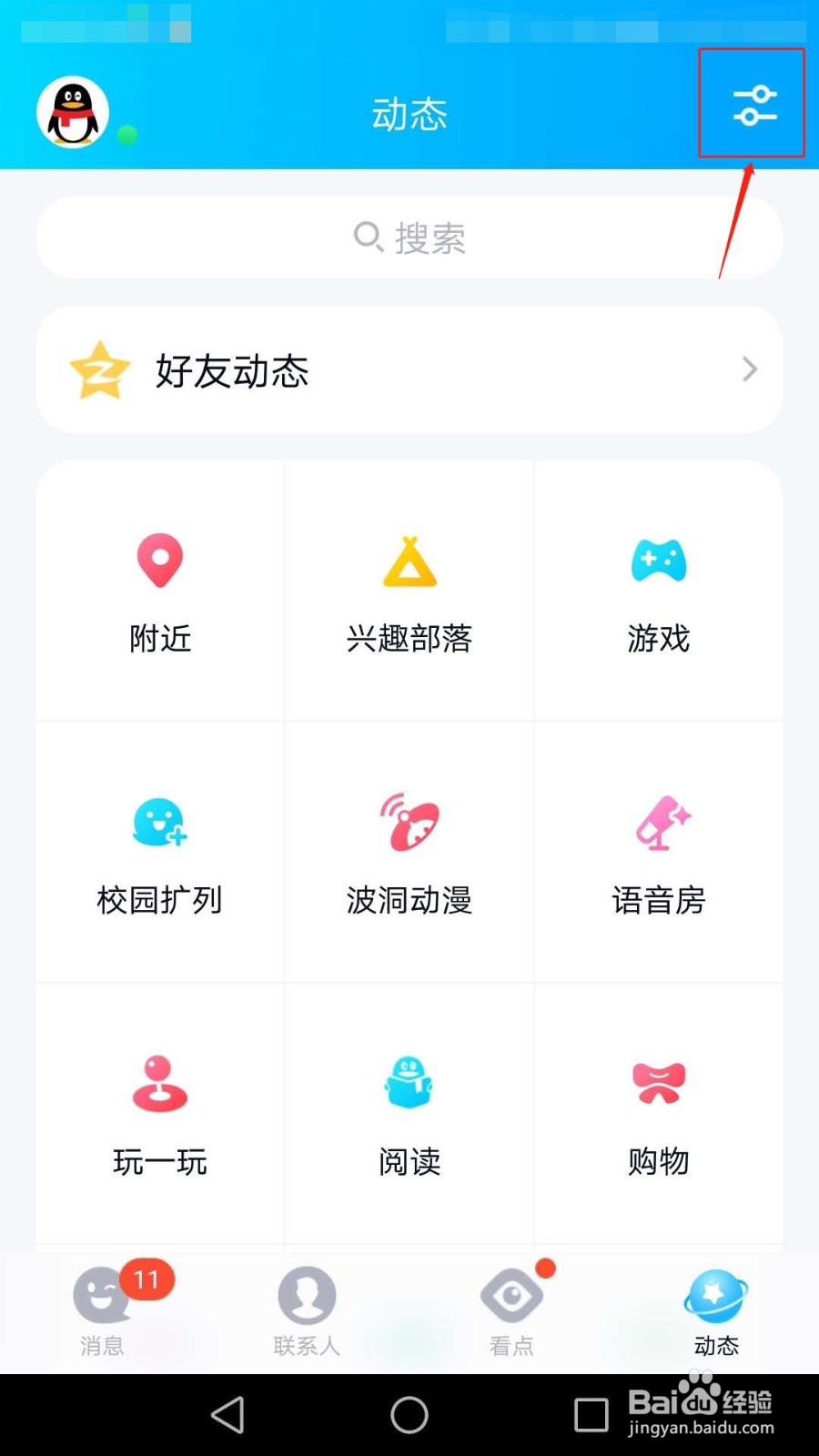Open the settings sliders icon
Image resolution: width=819 pixels, height=1456 pixels.
point(753,106)
